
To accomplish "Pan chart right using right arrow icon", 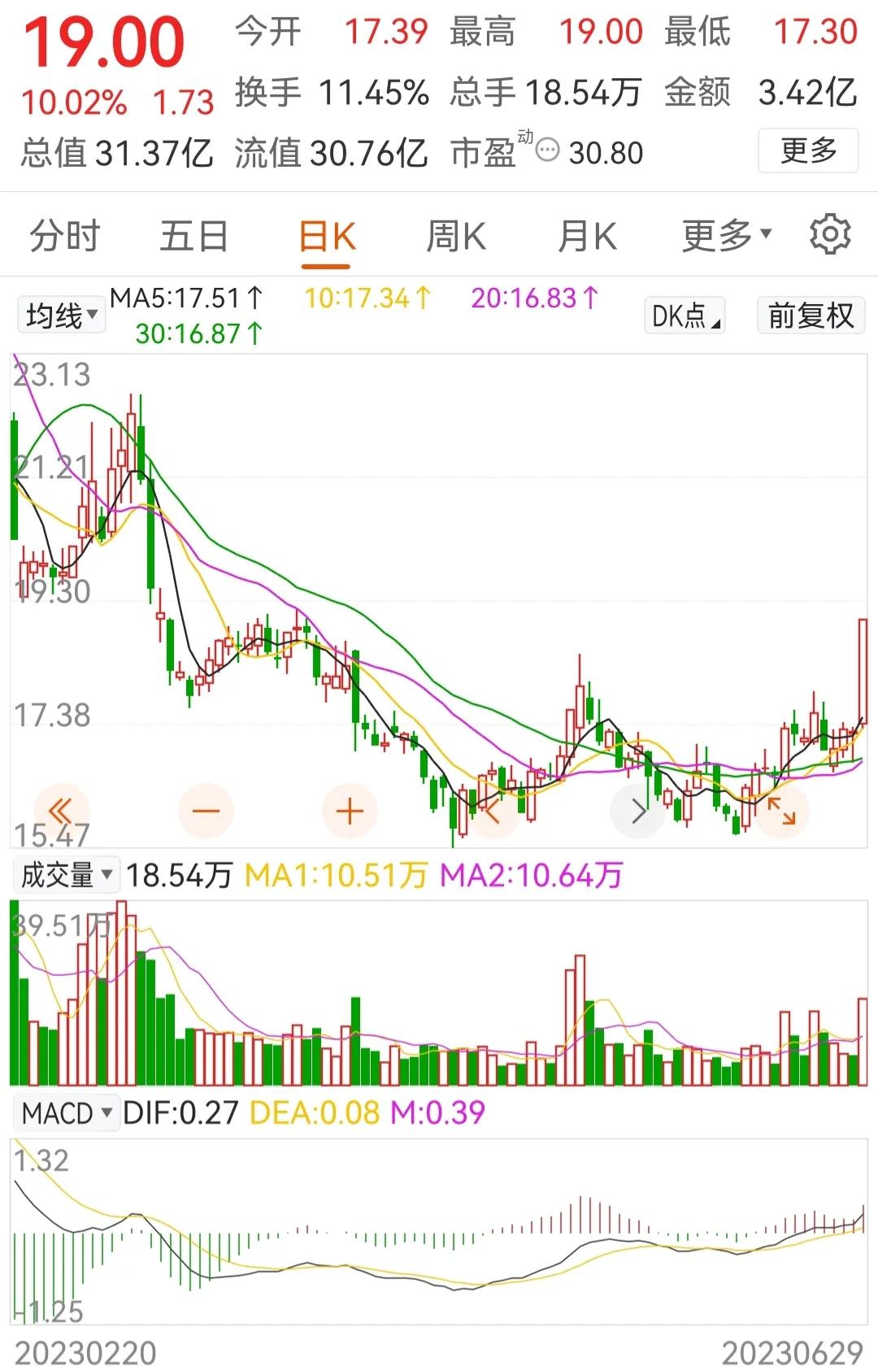I will coord(638,810).
